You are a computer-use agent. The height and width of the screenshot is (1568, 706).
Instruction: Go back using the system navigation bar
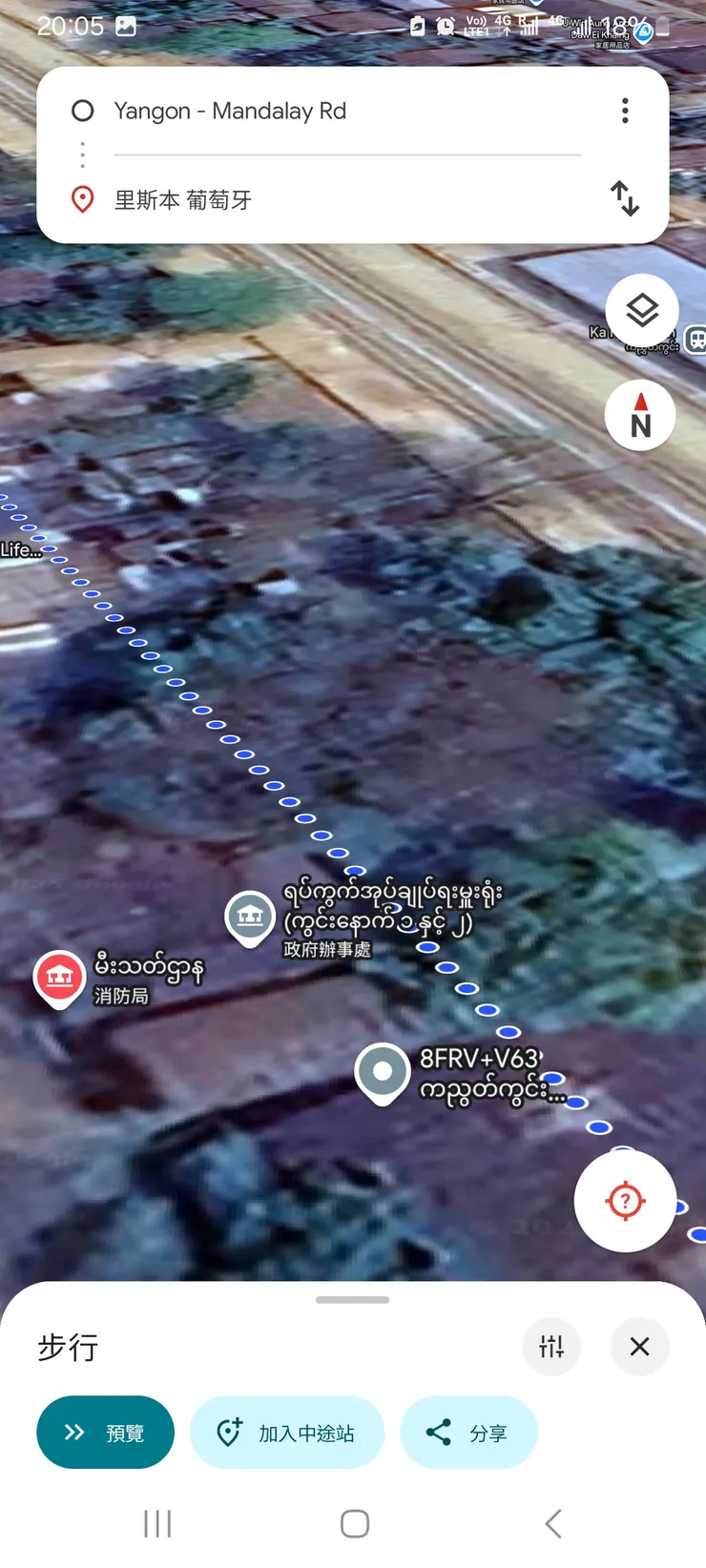[552, 1523]
